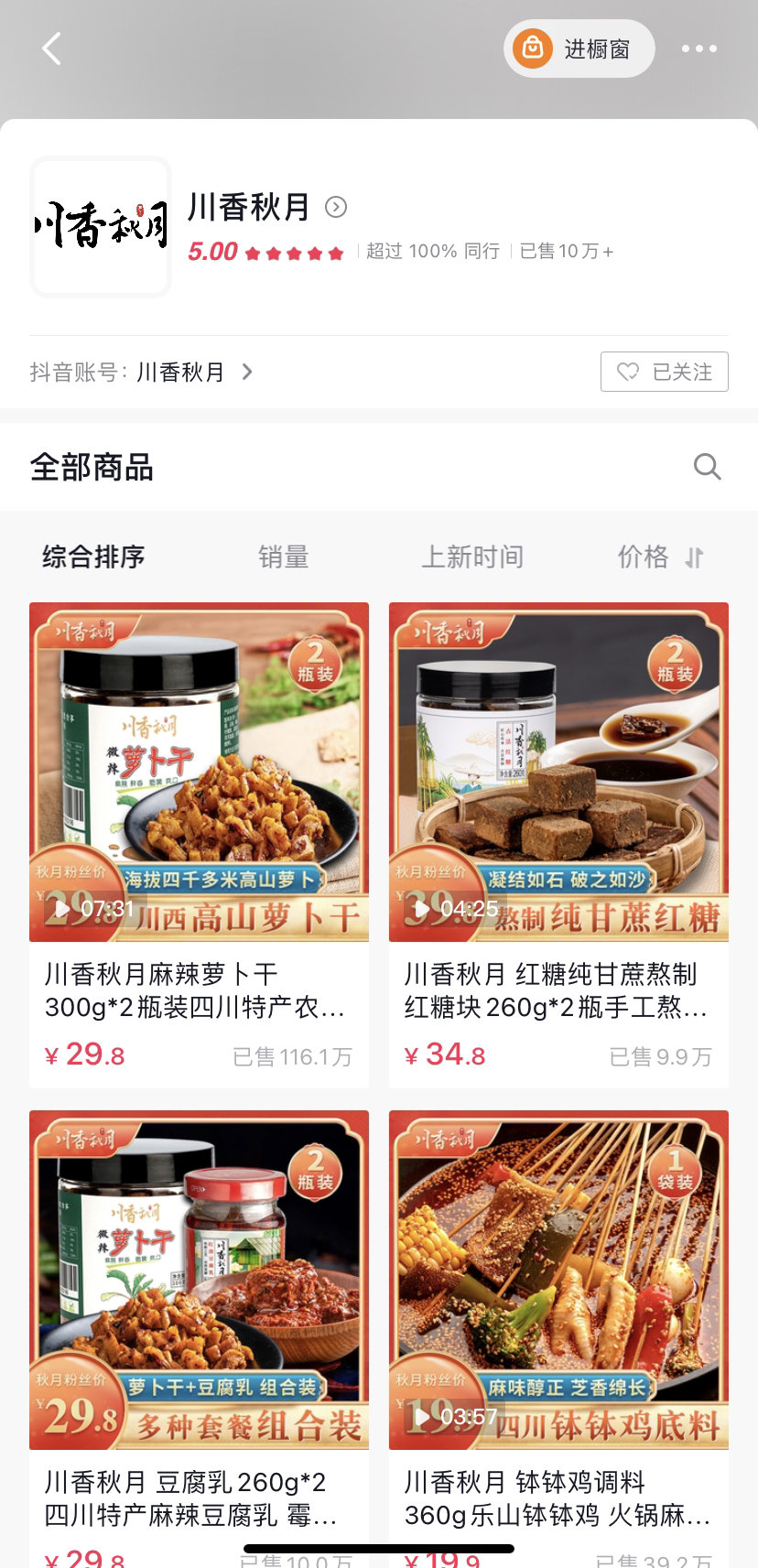758x1568 pixels.
Task: Open the three-dot overflow menu
Action: (698, 49)
